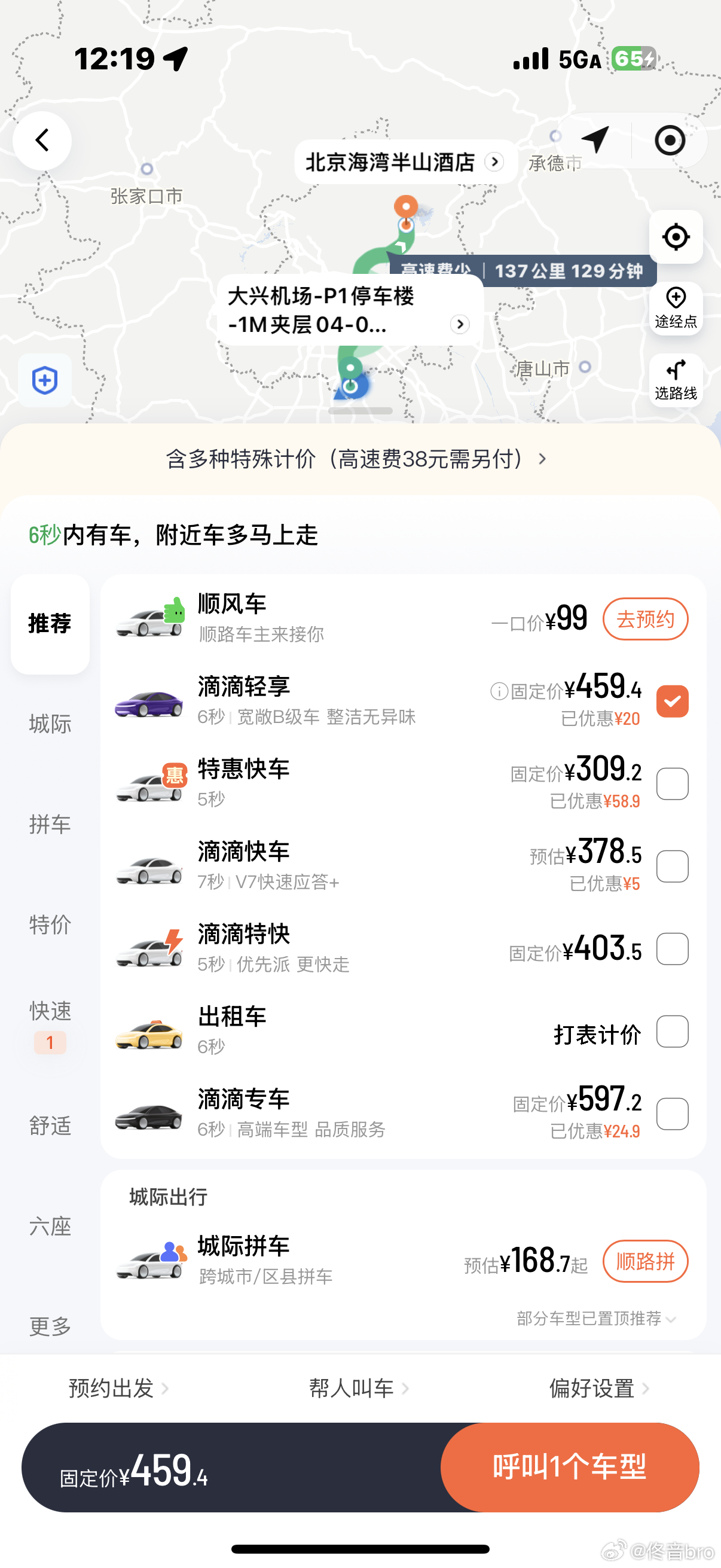This screenshot has width=721, height=1568.
Task: Switch to the 城际 category tab
Action: (x=50, y=724)
